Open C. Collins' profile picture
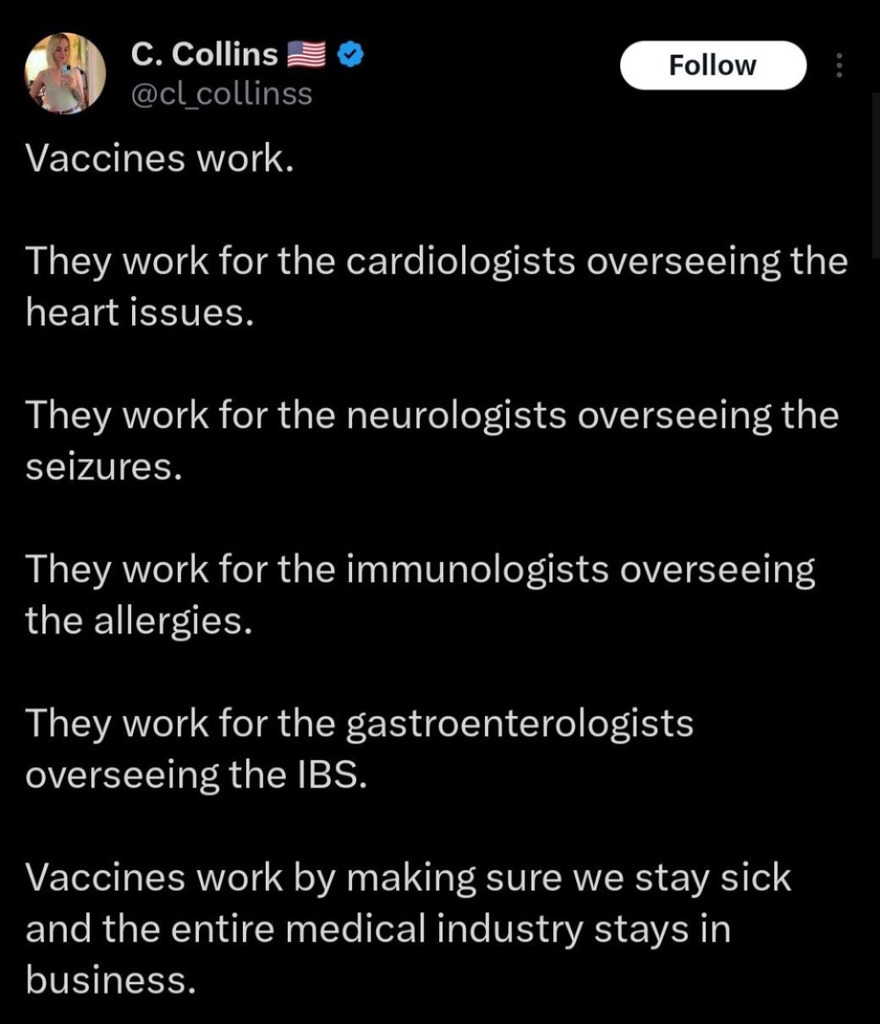This screenshot has width=880, height=1024. (65, 72)
